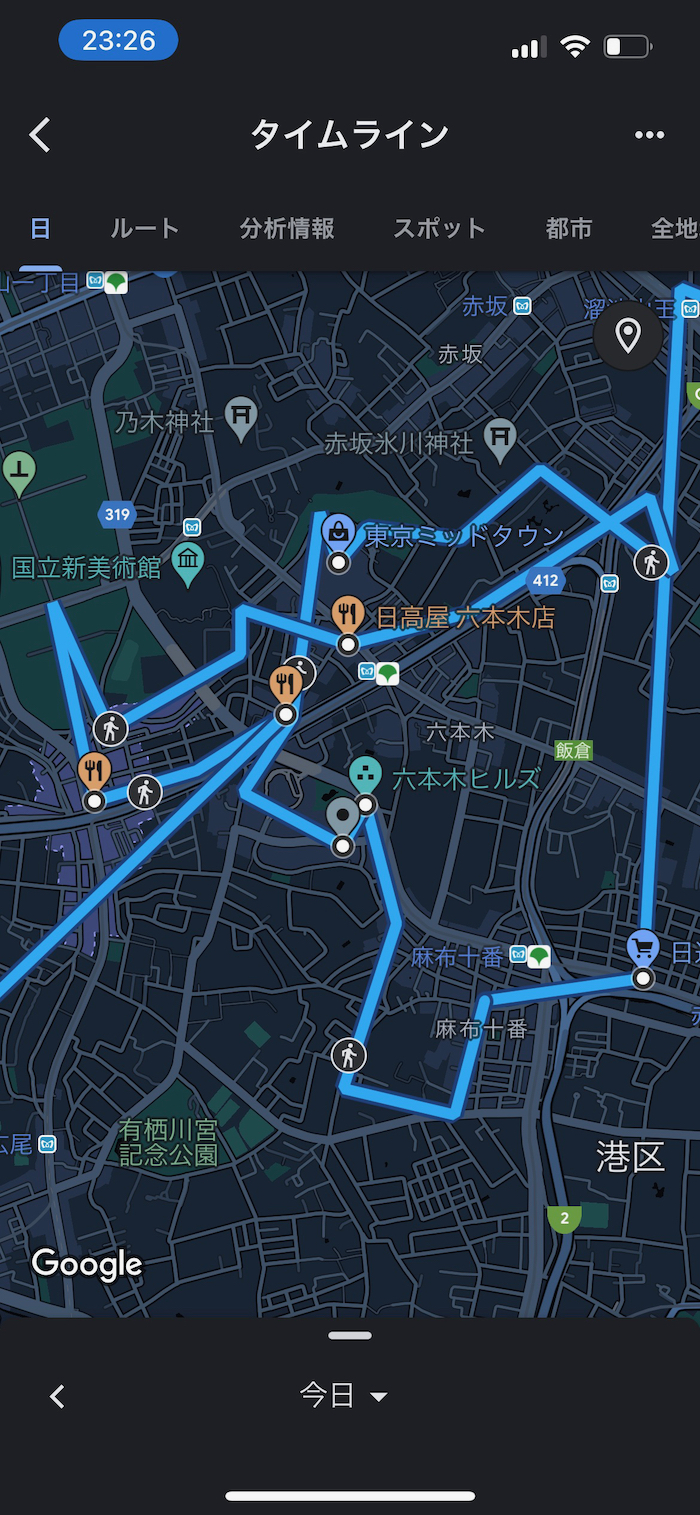This screenshot has width=700, height=1515.
Task: Tap the 日高屋 六本木店 restaurant marker
Action: [348, 613]
